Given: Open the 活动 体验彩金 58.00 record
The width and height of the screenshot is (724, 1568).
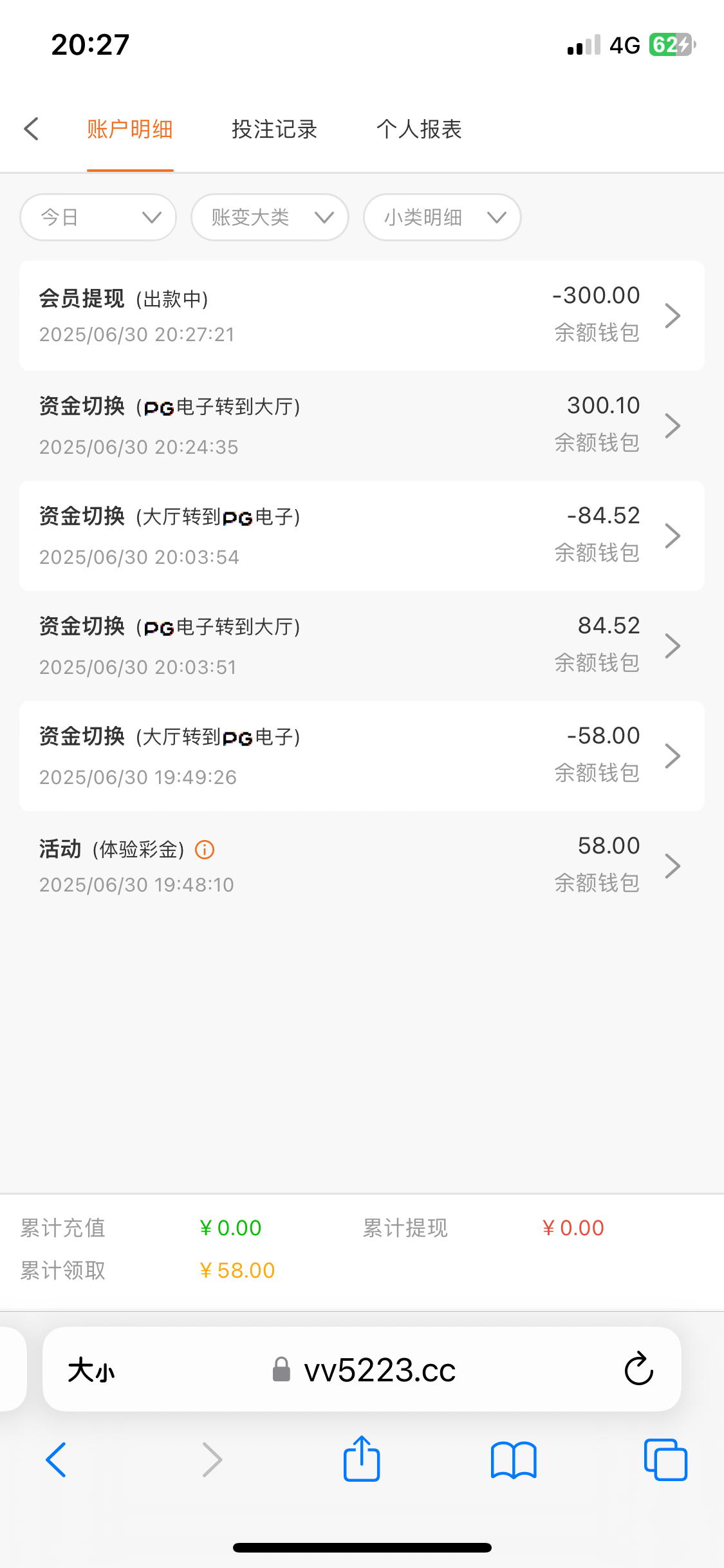Looking at the screenshot, I should 362,866.
